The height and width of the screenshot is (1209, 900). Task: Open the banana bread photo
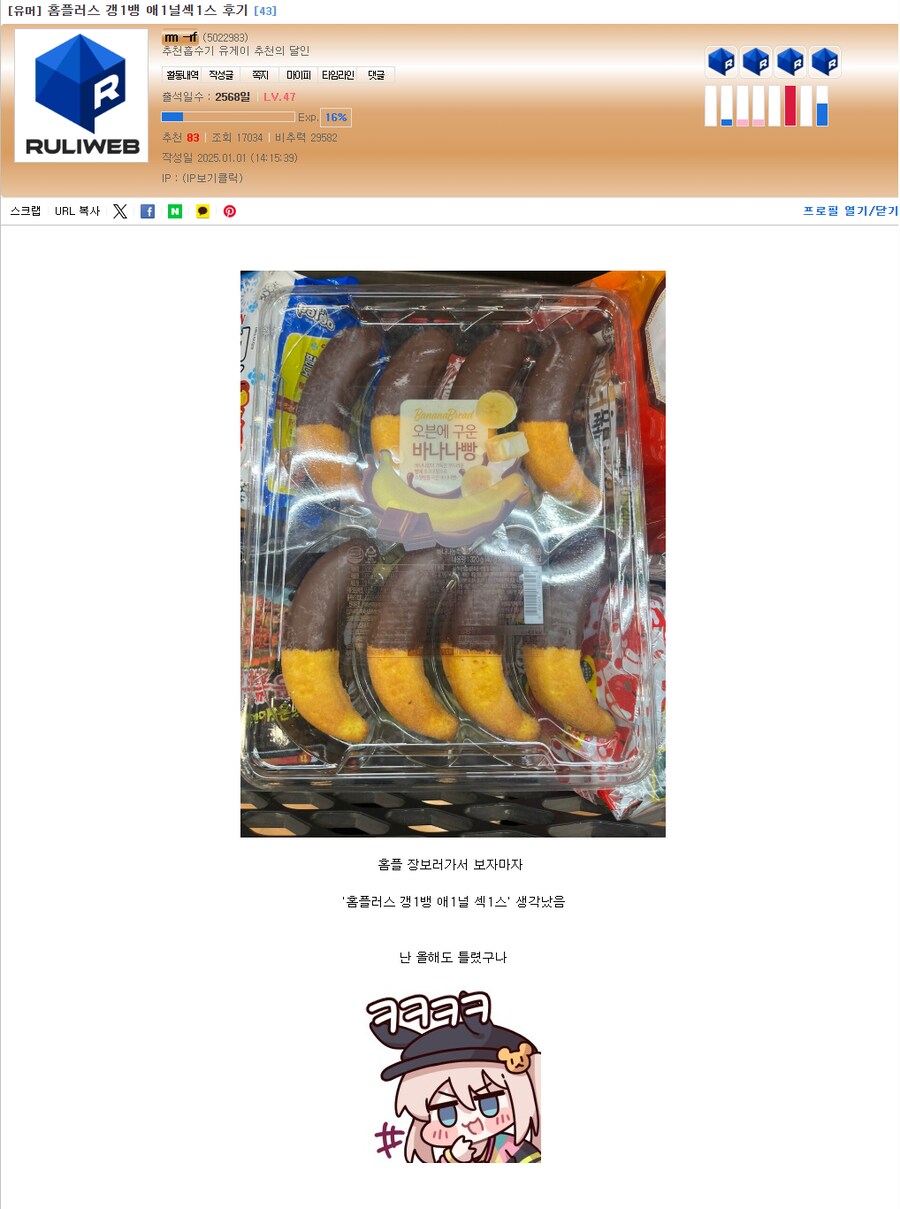[x=452, y=553]
